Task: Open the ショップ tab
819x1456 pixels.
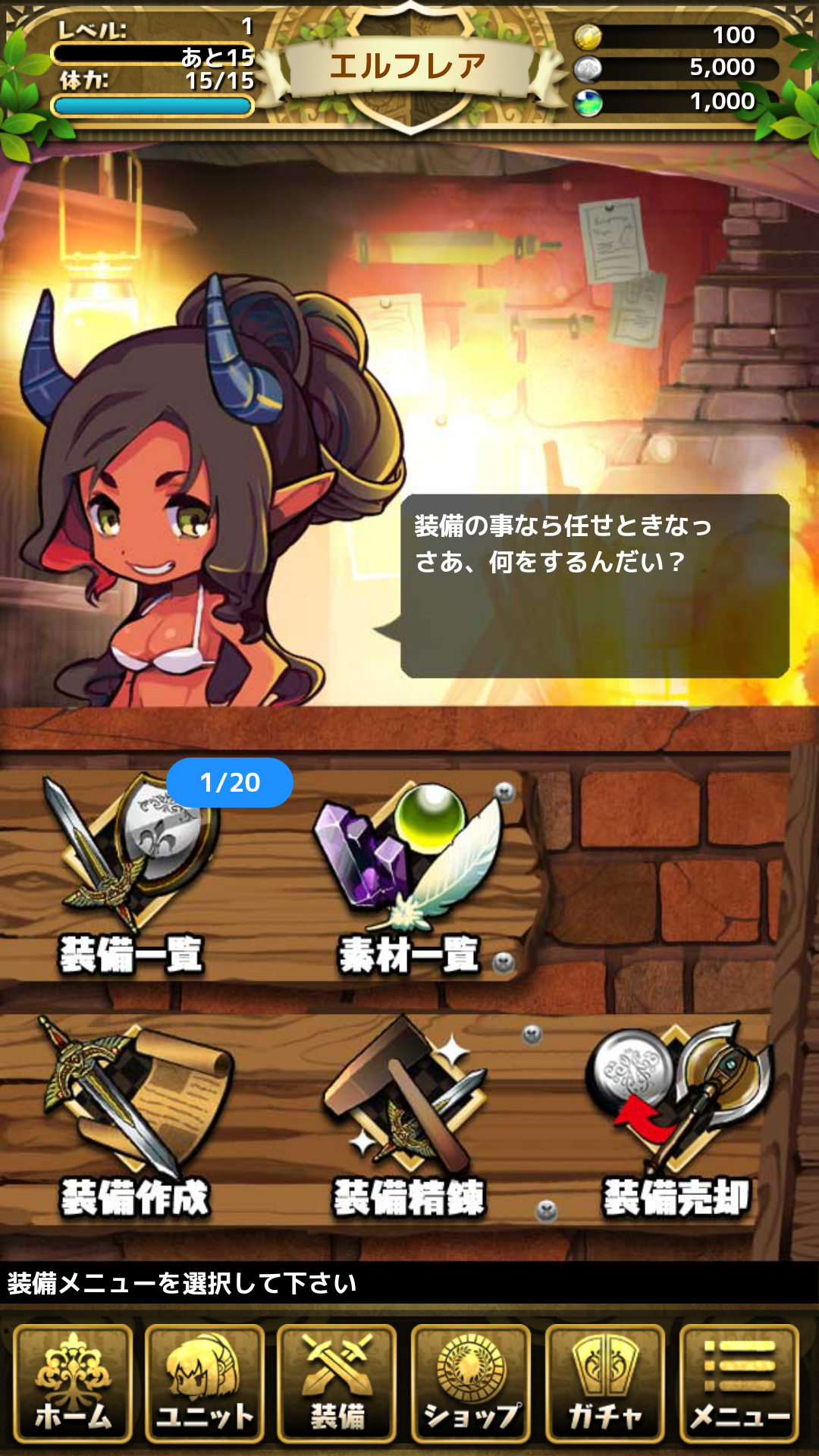Action: click(471, 1382)
